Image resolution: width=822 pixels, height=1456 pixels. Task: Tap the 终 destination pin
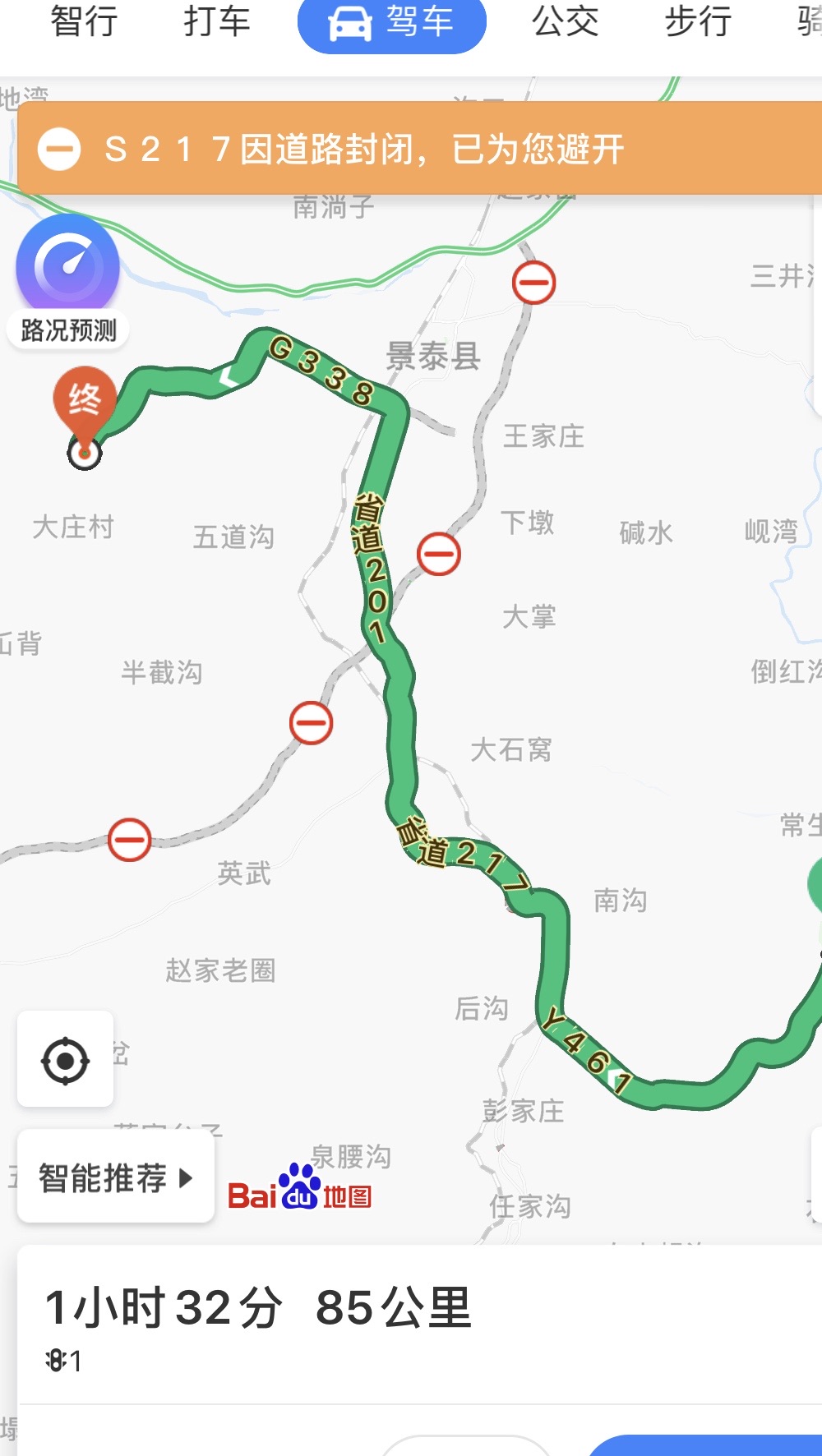[84, 409]
